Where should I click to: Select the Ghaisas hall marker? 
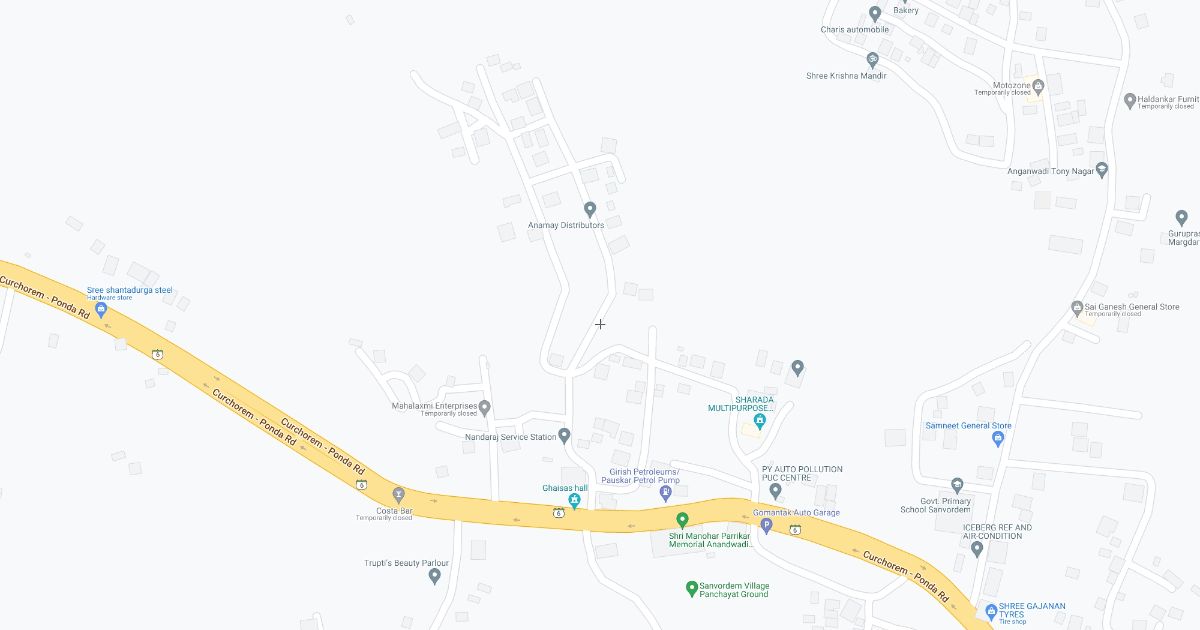click(575, 500)
